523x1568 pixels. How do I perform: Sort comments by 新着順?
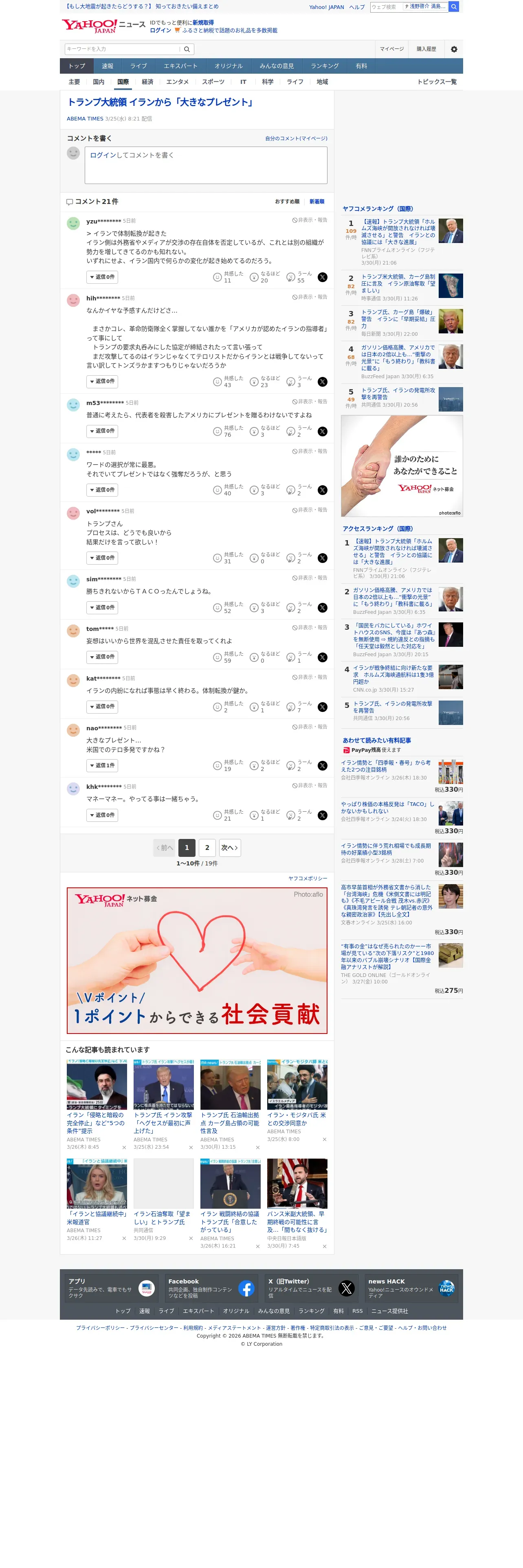[x=316, y=201]
